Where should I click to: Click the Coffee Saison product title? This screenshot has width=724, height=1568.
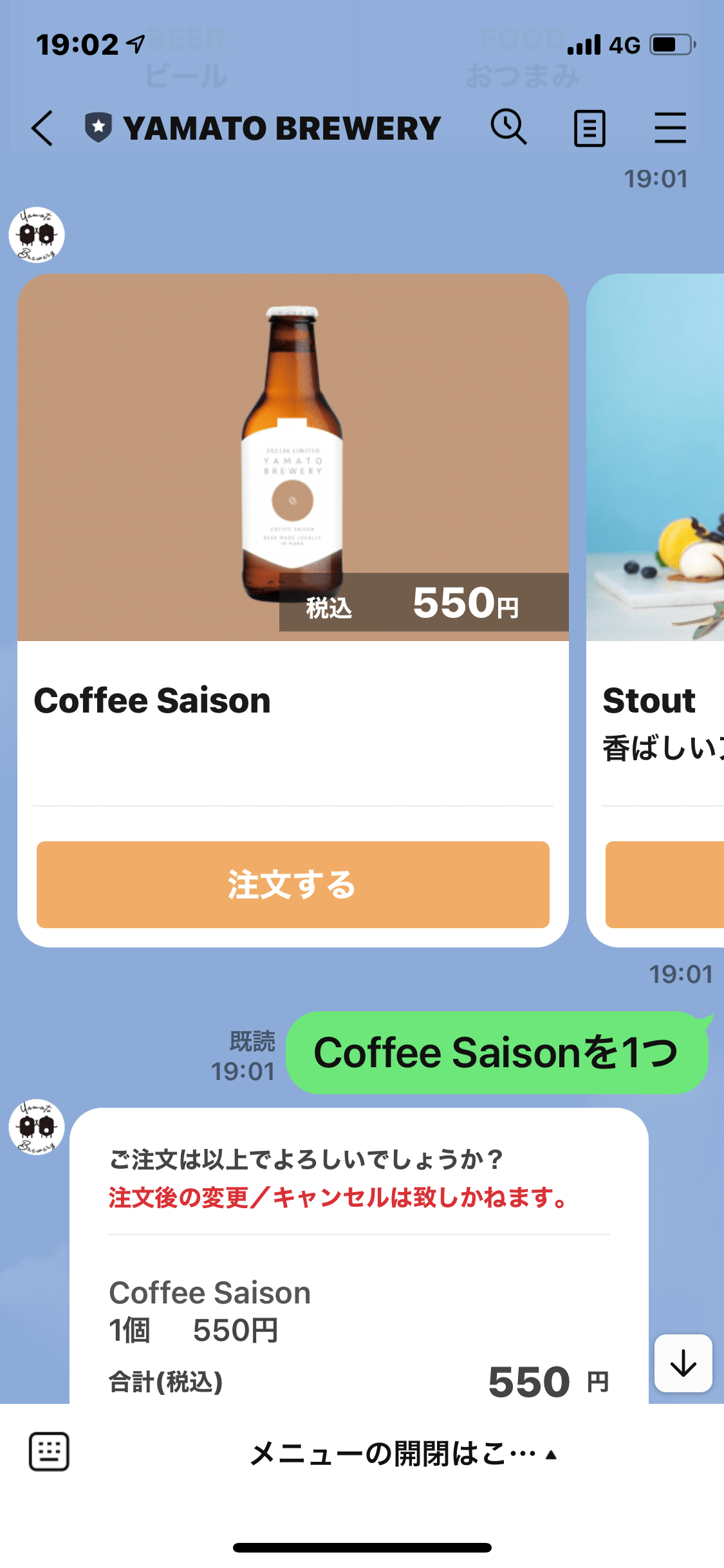[x=152, y=701]
